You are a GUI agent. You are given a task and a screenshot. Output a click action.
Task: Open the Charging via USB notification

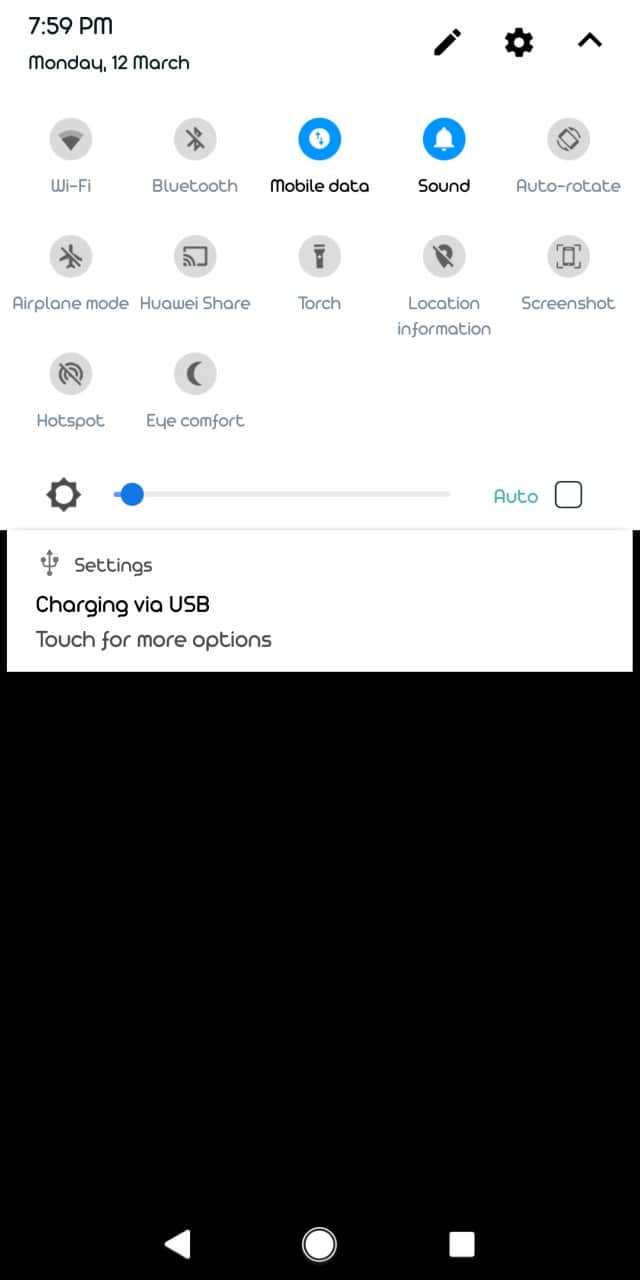(x=320, y=602)
